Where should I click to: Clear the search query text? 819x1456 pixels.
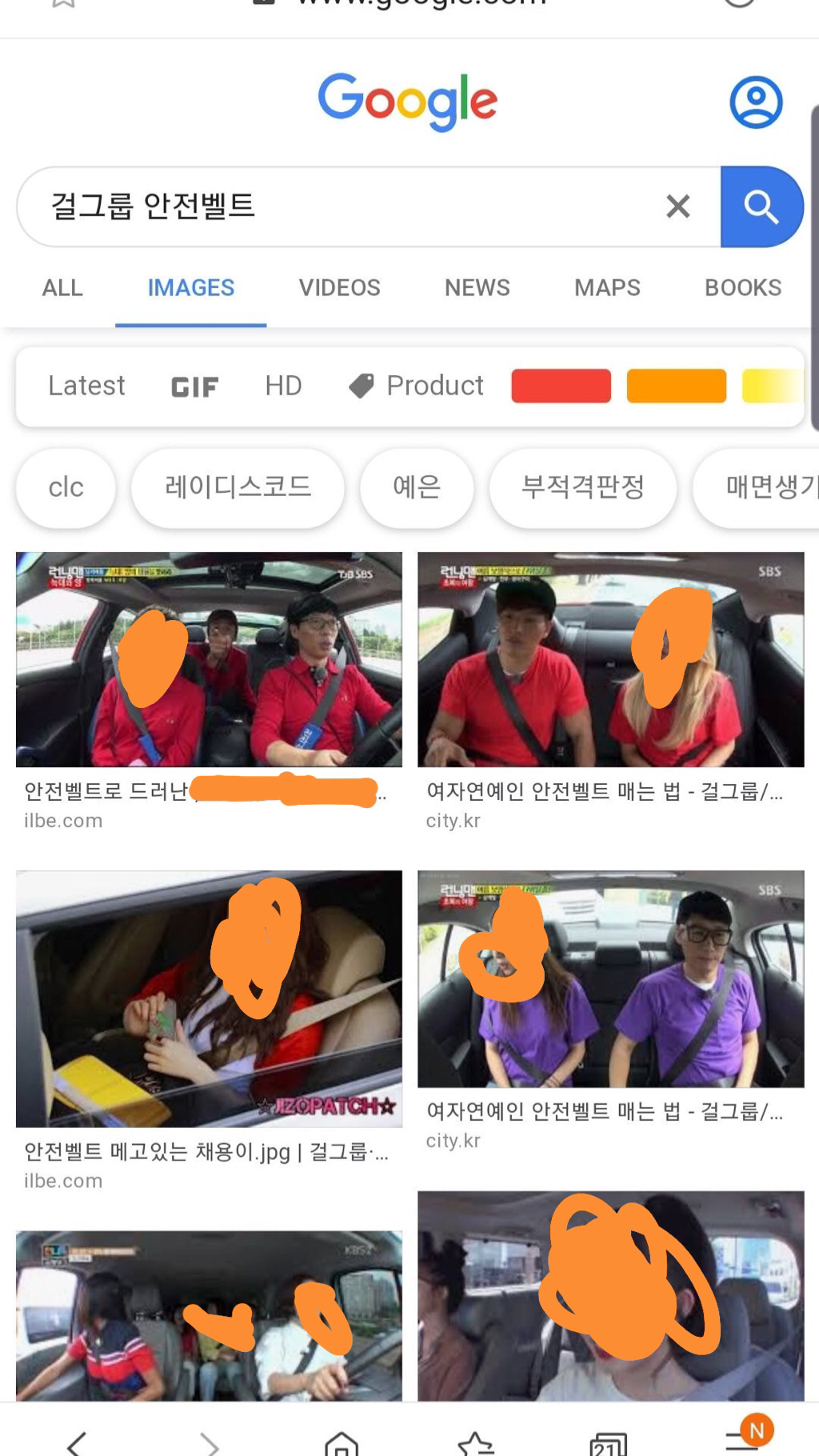coord(677,206)
